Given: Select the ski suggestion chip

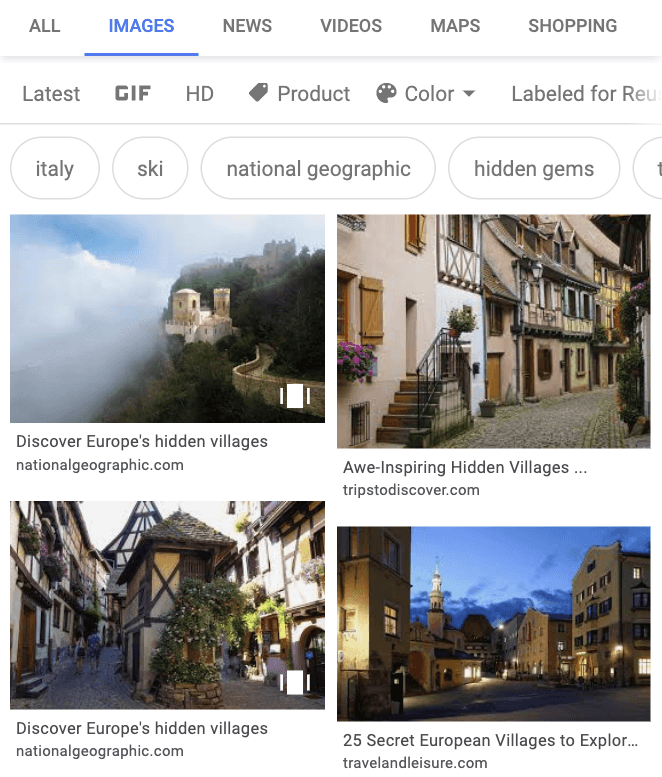Looking at the screenshot, I should tap(150, 168).
